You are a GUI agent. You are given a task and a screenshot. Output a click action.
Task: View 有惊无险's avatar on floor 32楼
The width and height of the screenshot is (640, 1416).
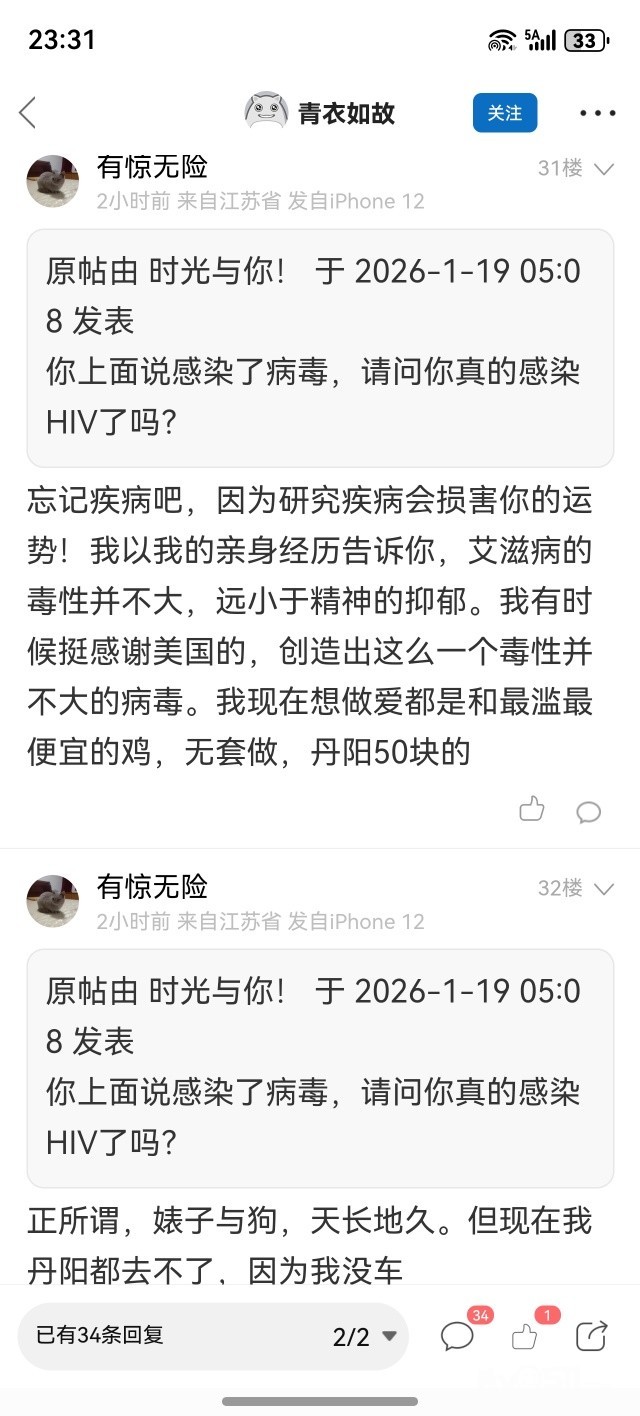click(x=53, y=901)
